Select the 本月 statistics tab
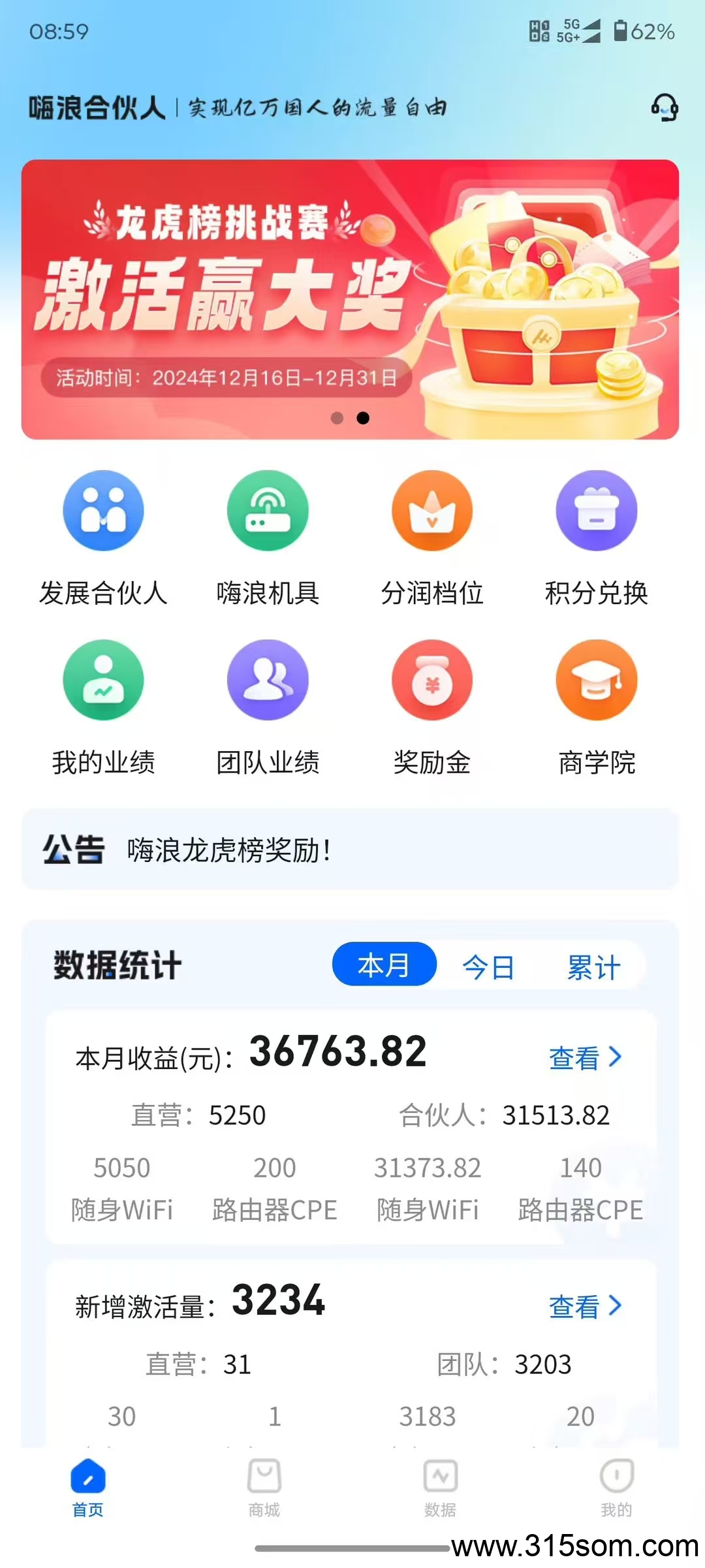The height and width of the screenshot is (1568, 705). click(x=384, y=965)
